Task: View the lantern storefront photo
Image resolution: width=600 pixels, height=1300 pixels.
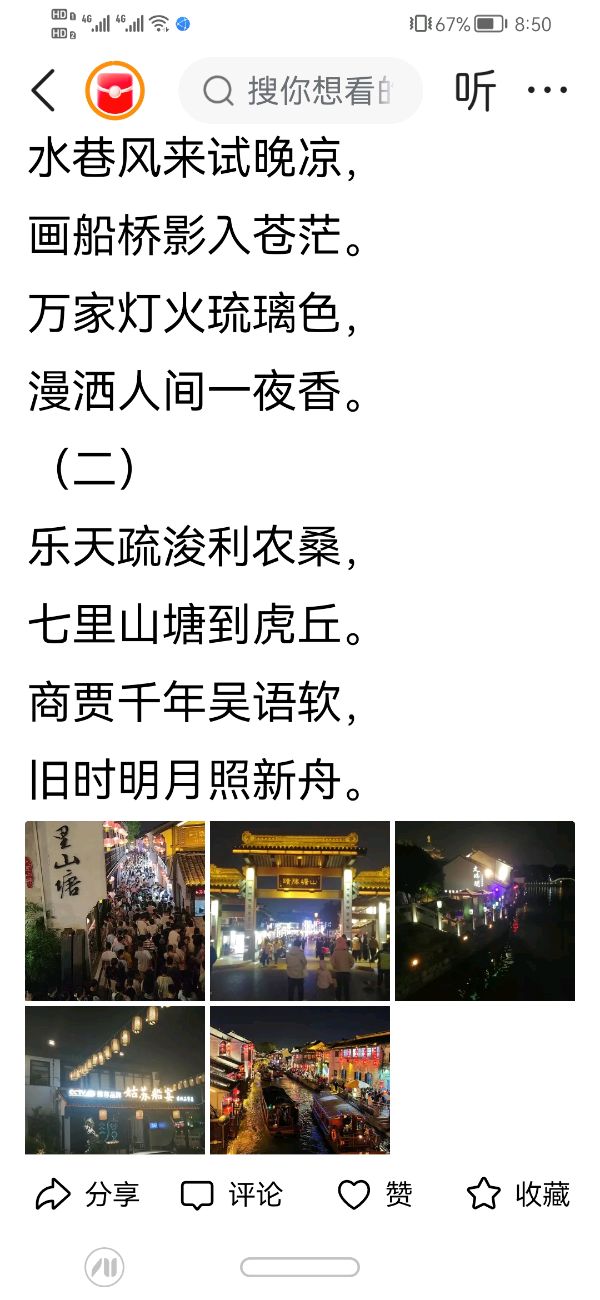Action: pos(115,1080)
